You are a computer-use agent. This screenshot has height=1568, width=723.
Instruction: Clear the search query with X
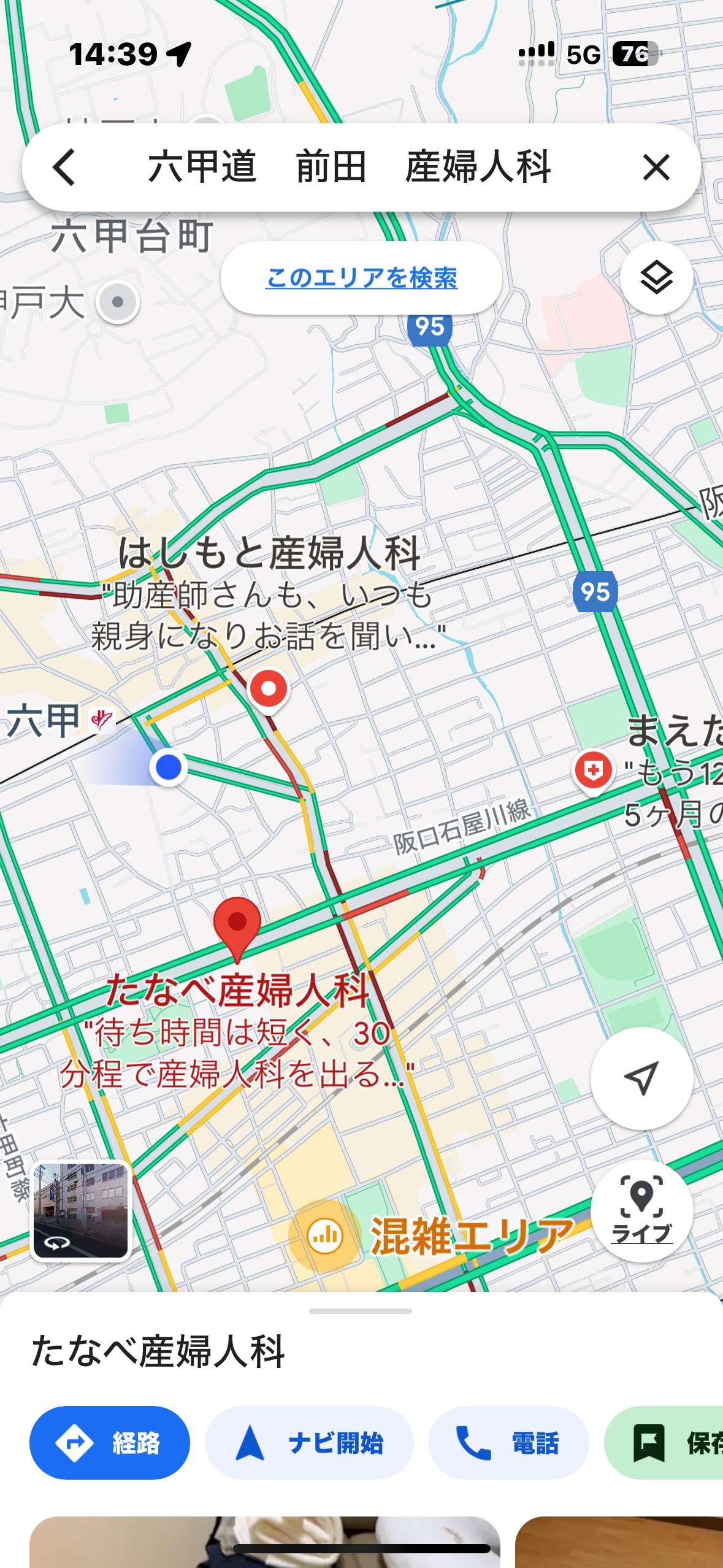(x=656, y=167)
